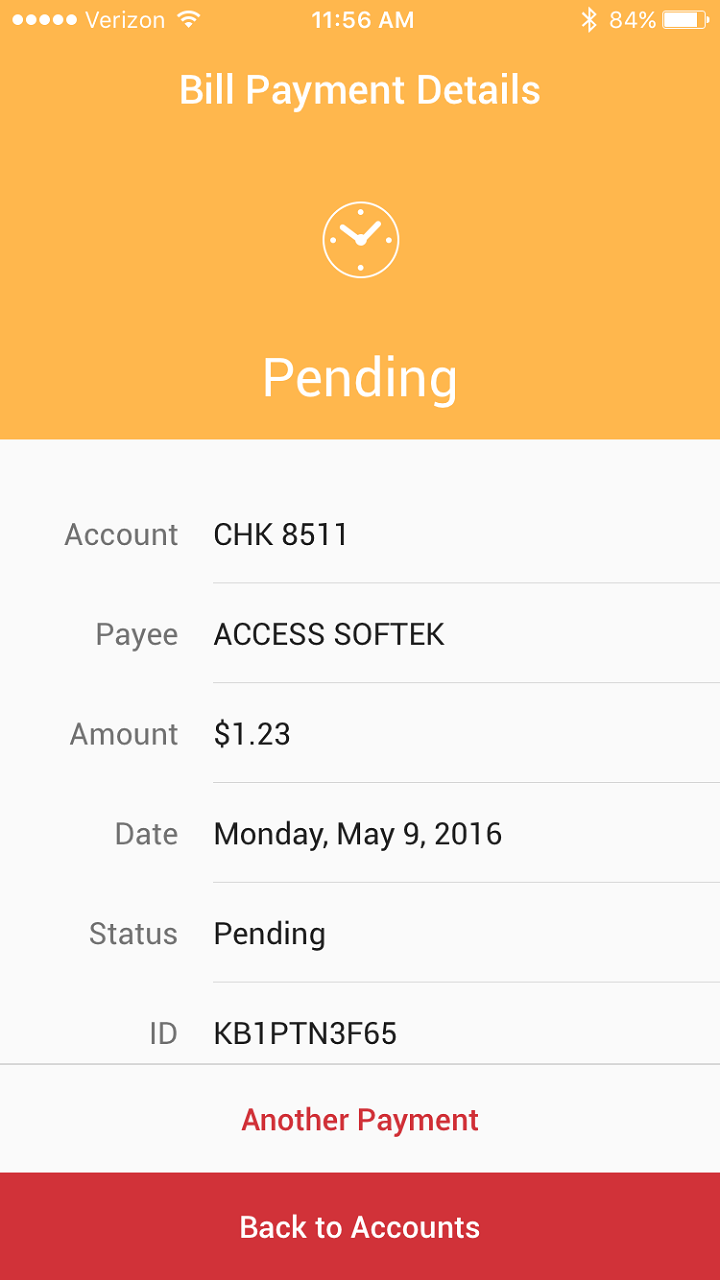The width and height of the screenshot is (720, 1280).
Task: Click the battery indicator
Action: pos(688,18)
